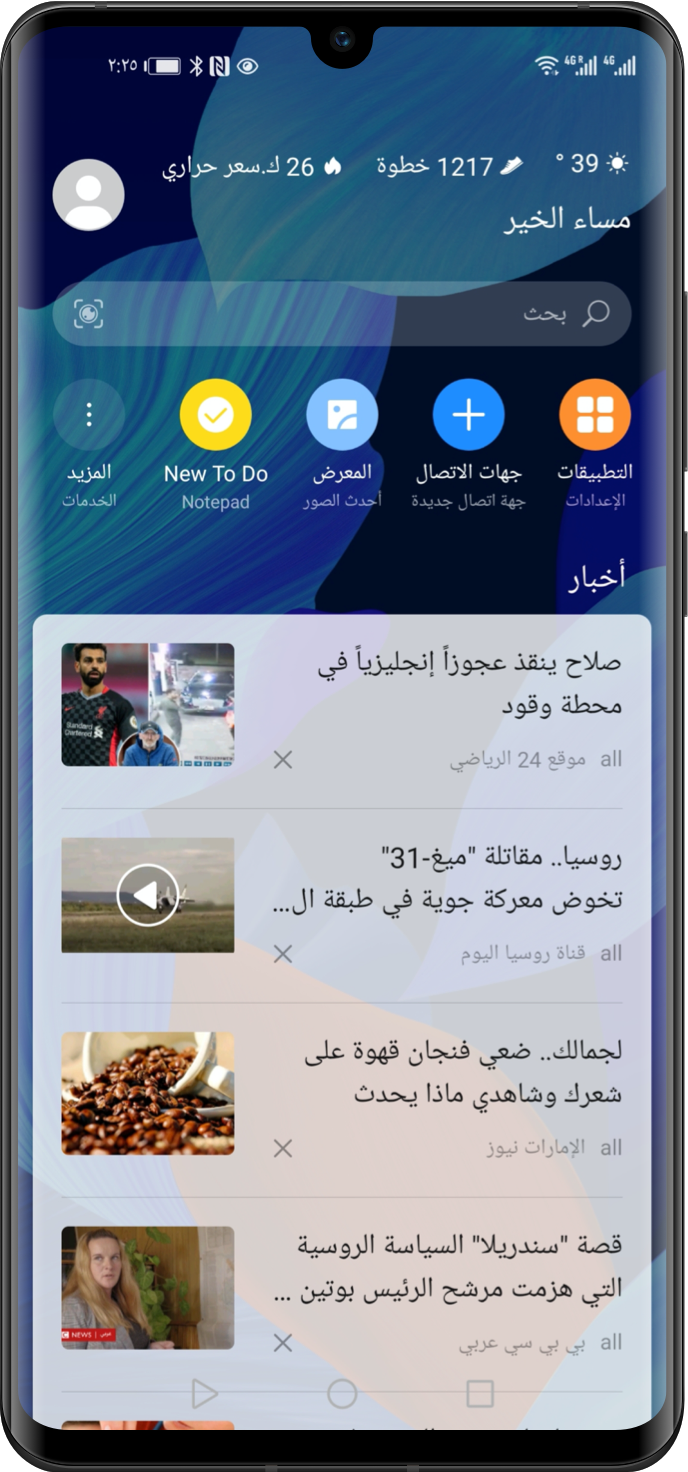The height and width of the screenshot is (1472, 688).
Task: Open the 1217 steps counter
Action: coord(450,167)
